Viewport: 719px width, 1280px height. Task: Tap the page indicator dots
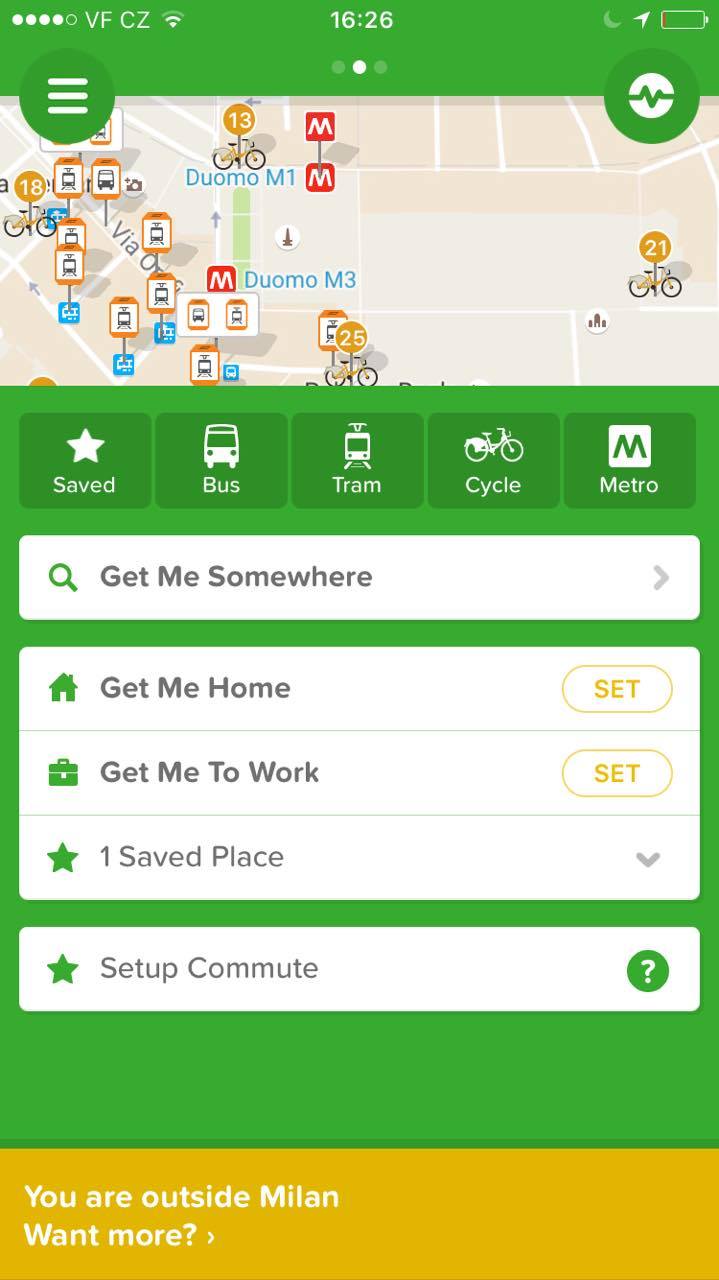tap(359, 67)
